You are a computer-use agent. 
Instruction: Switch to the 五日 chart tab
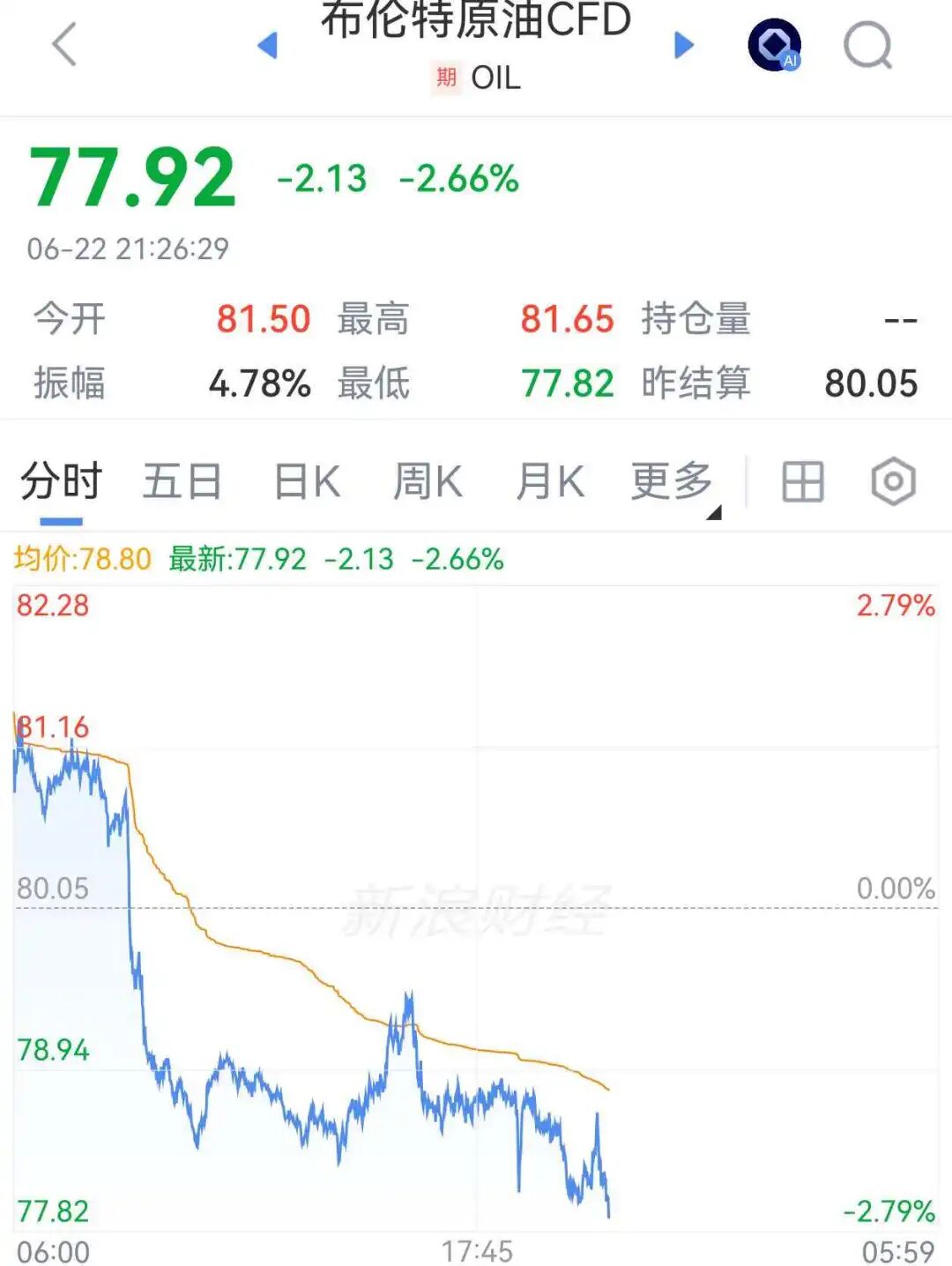point(182,482)
